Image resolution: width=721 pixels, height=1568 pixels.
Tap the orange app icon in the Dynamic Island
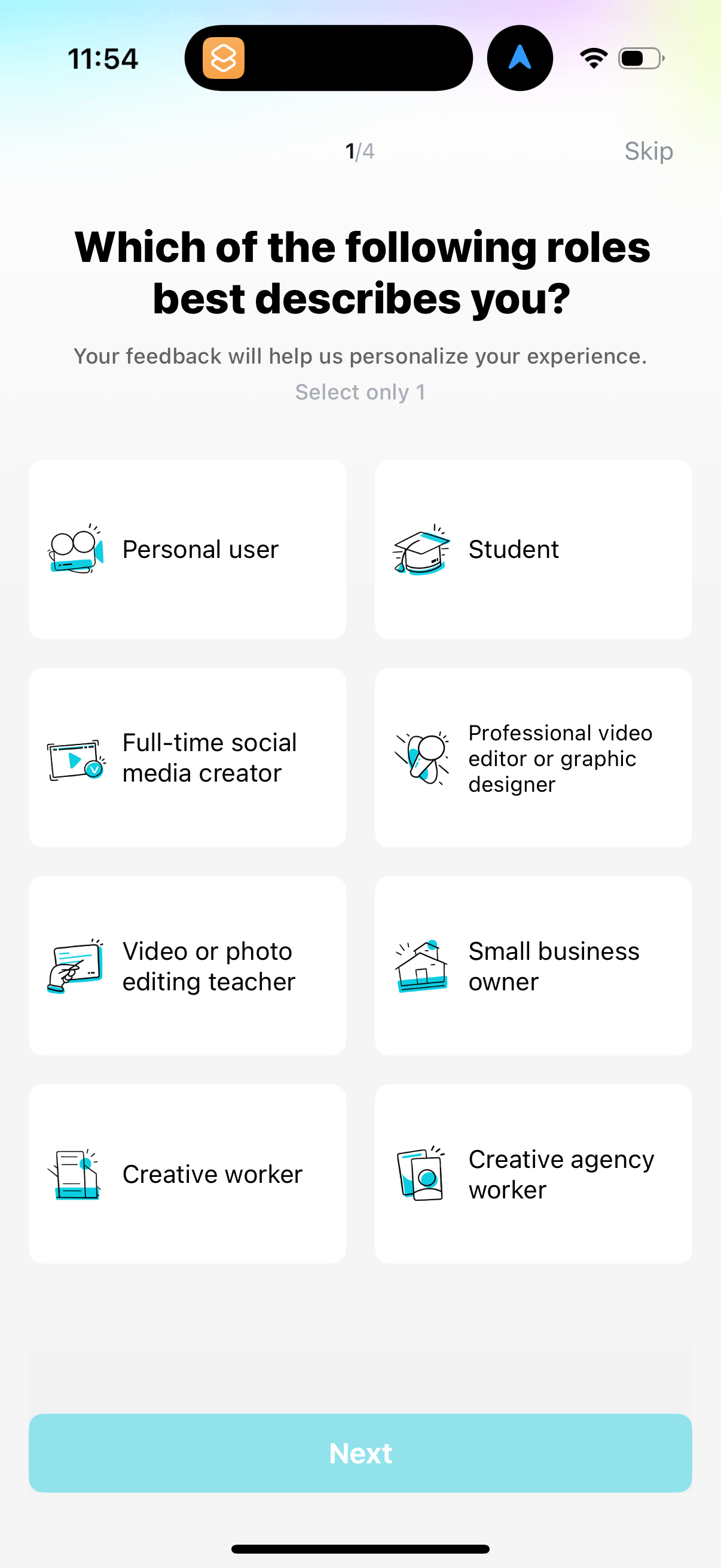[x=224, y=58]
